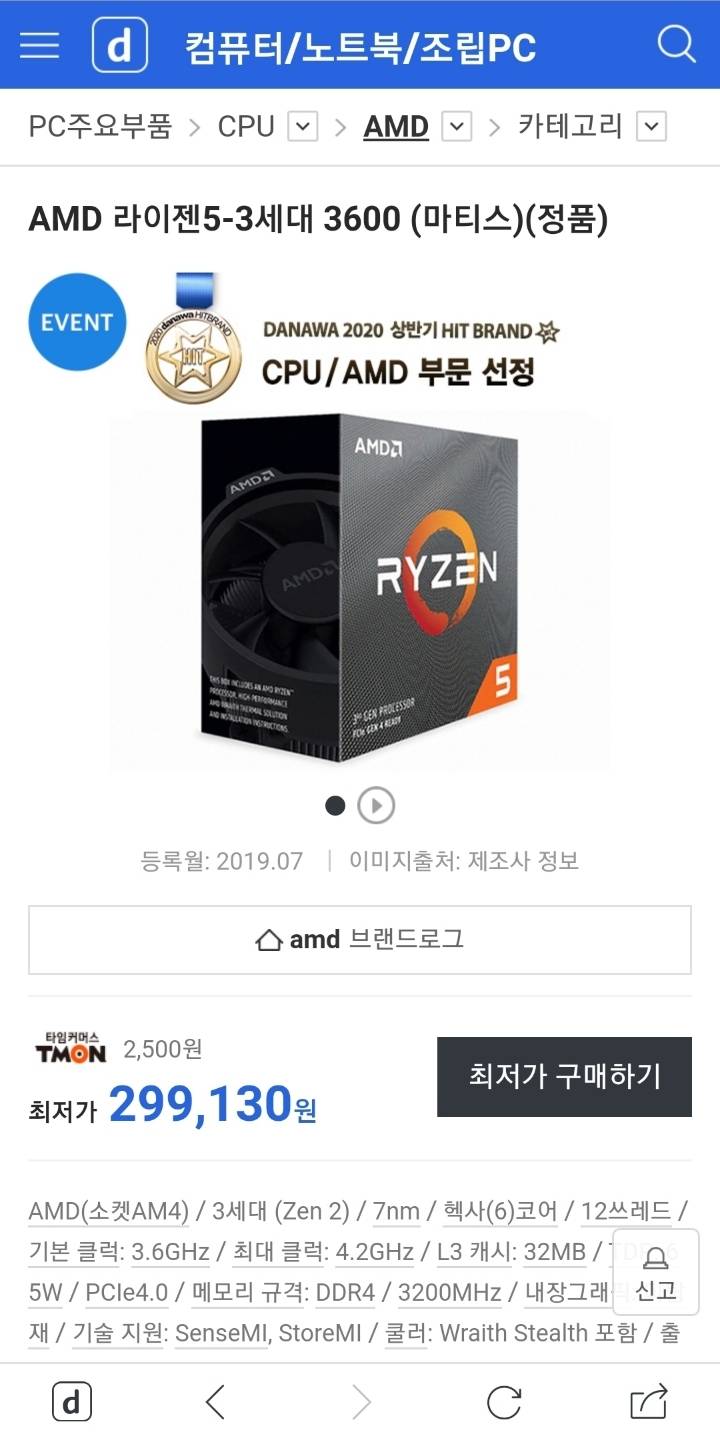Play the product image video

(378, 805)
